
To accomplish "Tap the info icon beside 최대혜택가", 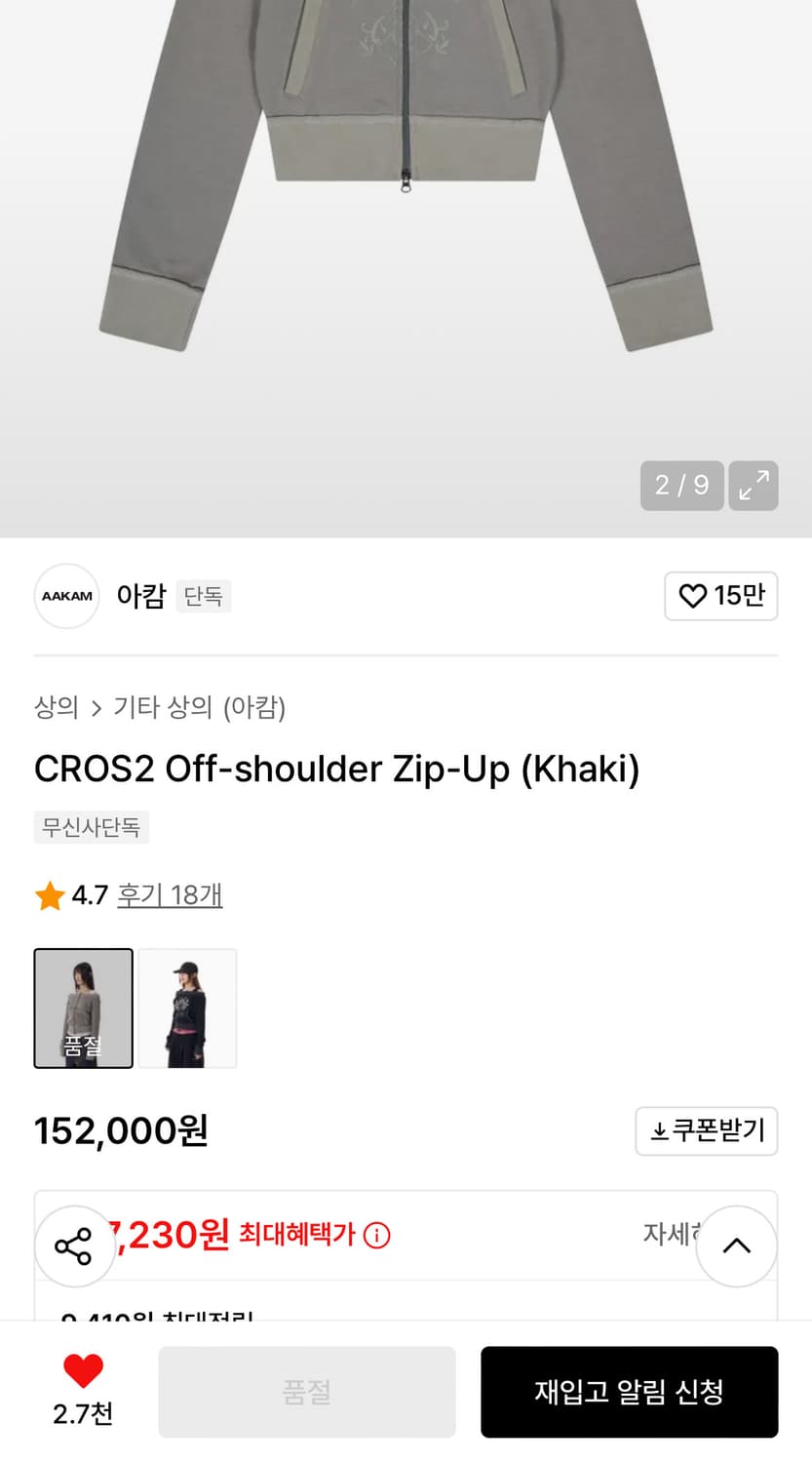I will click(378, 1236).
